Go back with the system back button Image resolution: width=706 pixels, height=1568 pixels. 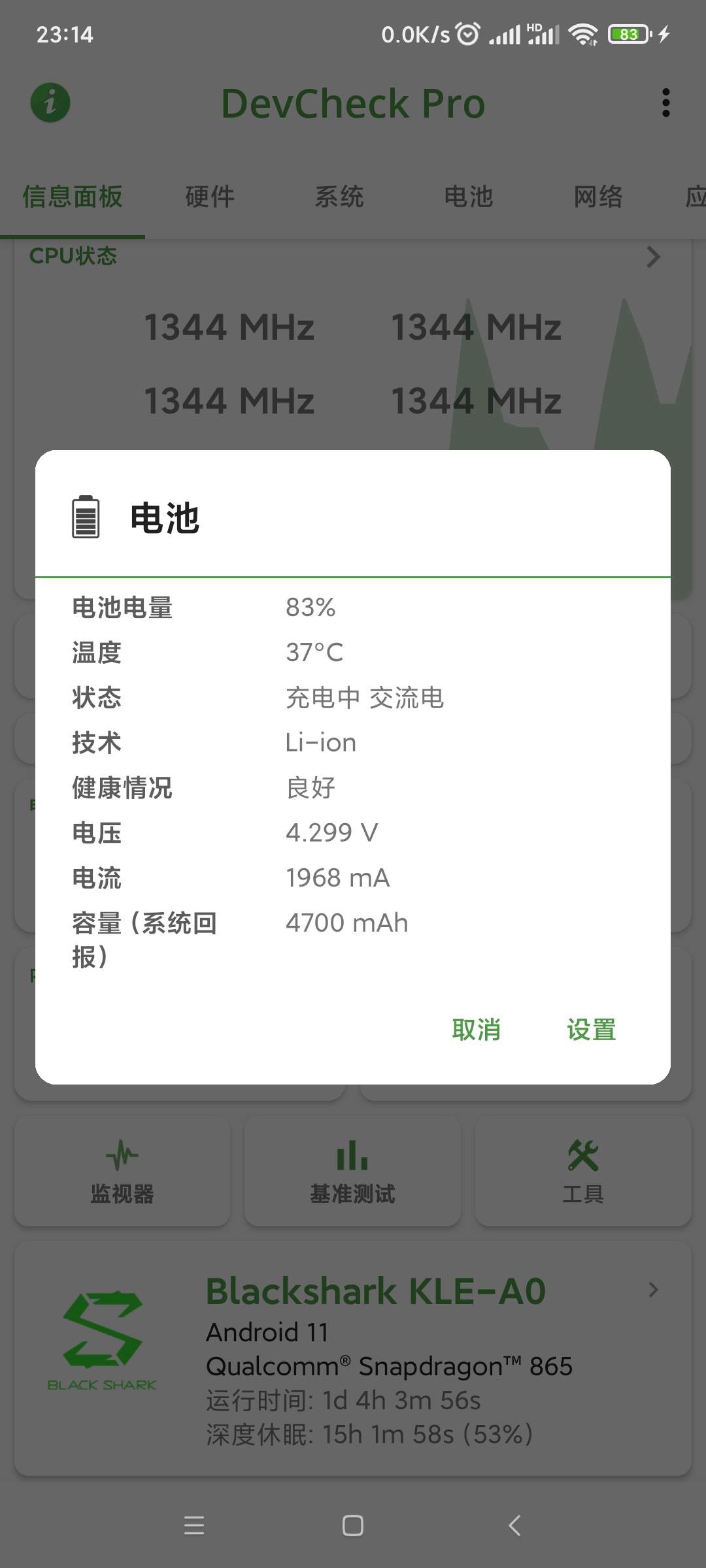pyautogui.click(x=514, y=1526)
